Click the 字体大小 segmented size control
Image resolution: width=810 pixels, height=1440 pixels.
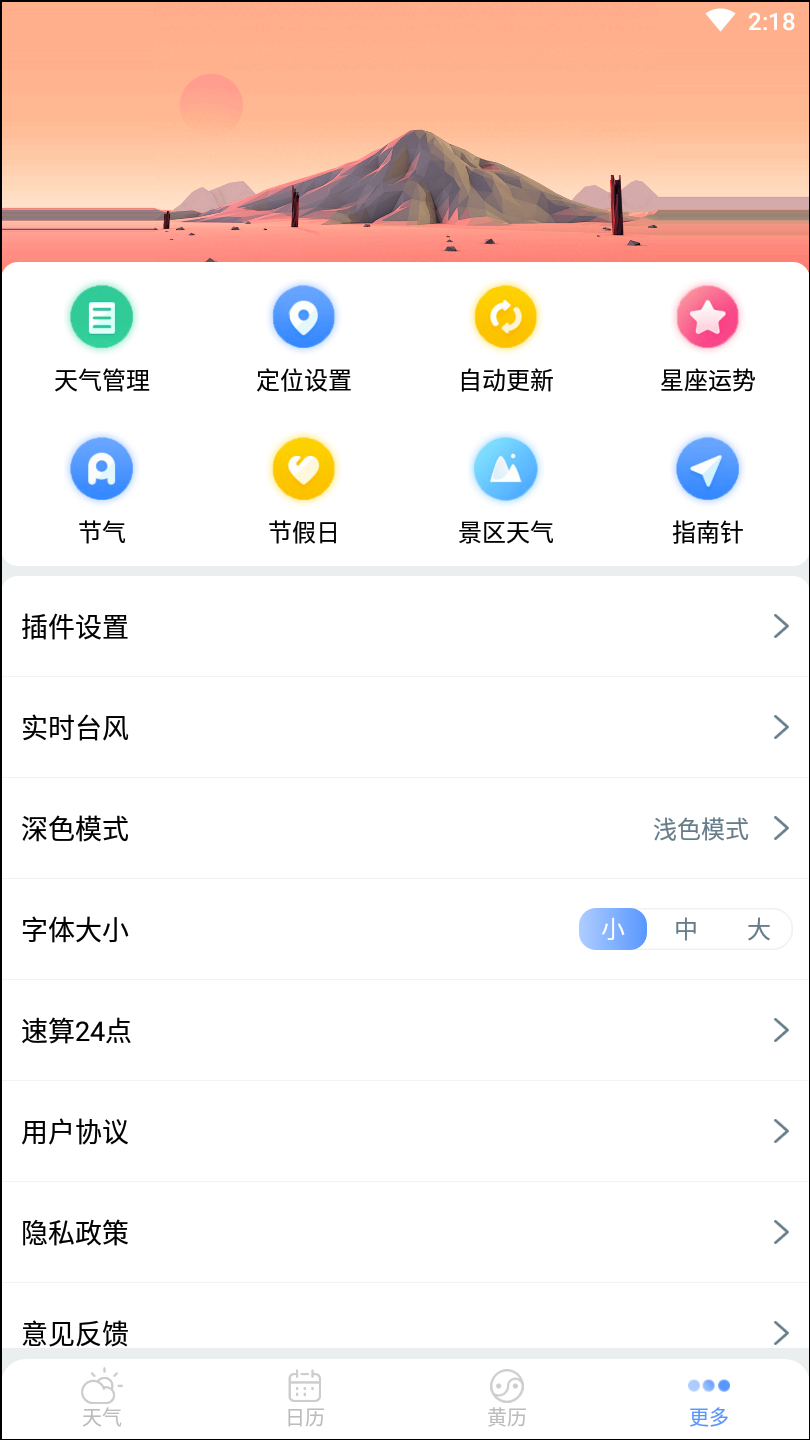coord(685,929)
